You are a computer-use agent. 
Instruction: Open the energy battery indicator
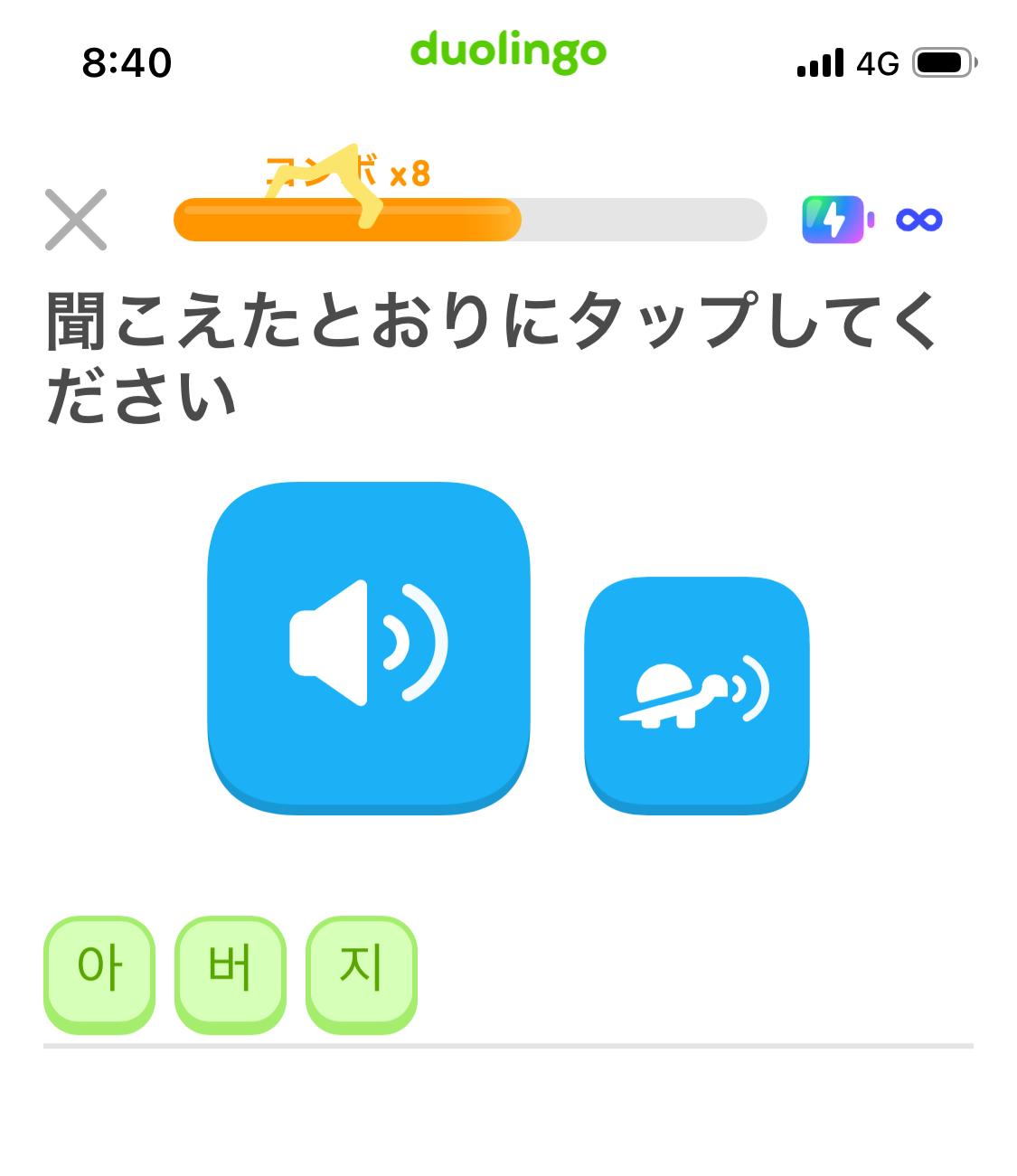[x=837, y=220]
